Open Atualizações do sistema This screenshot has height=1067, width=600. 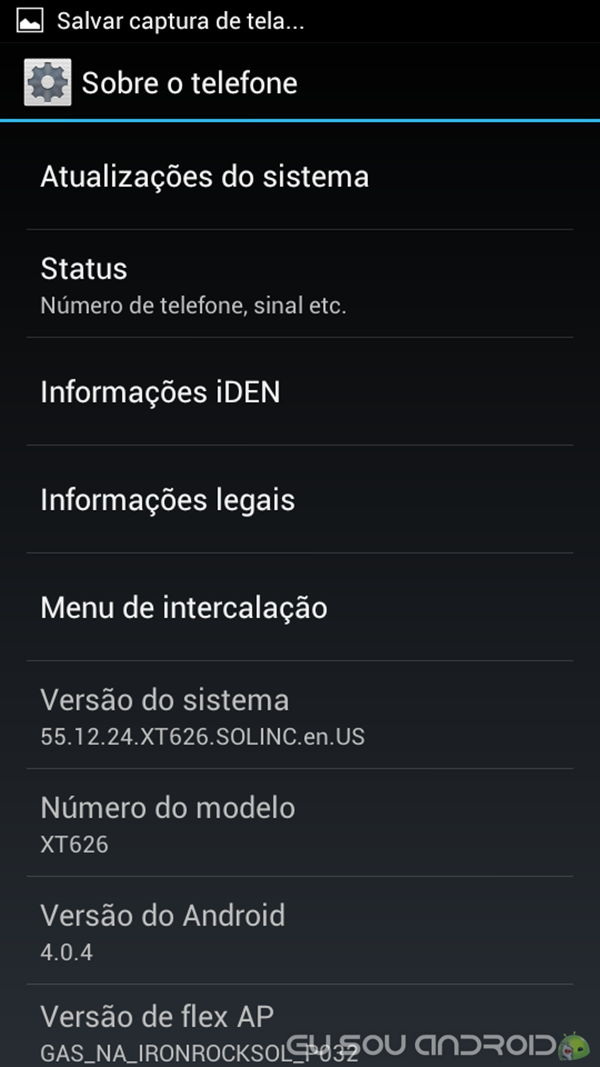pos(299,176)
